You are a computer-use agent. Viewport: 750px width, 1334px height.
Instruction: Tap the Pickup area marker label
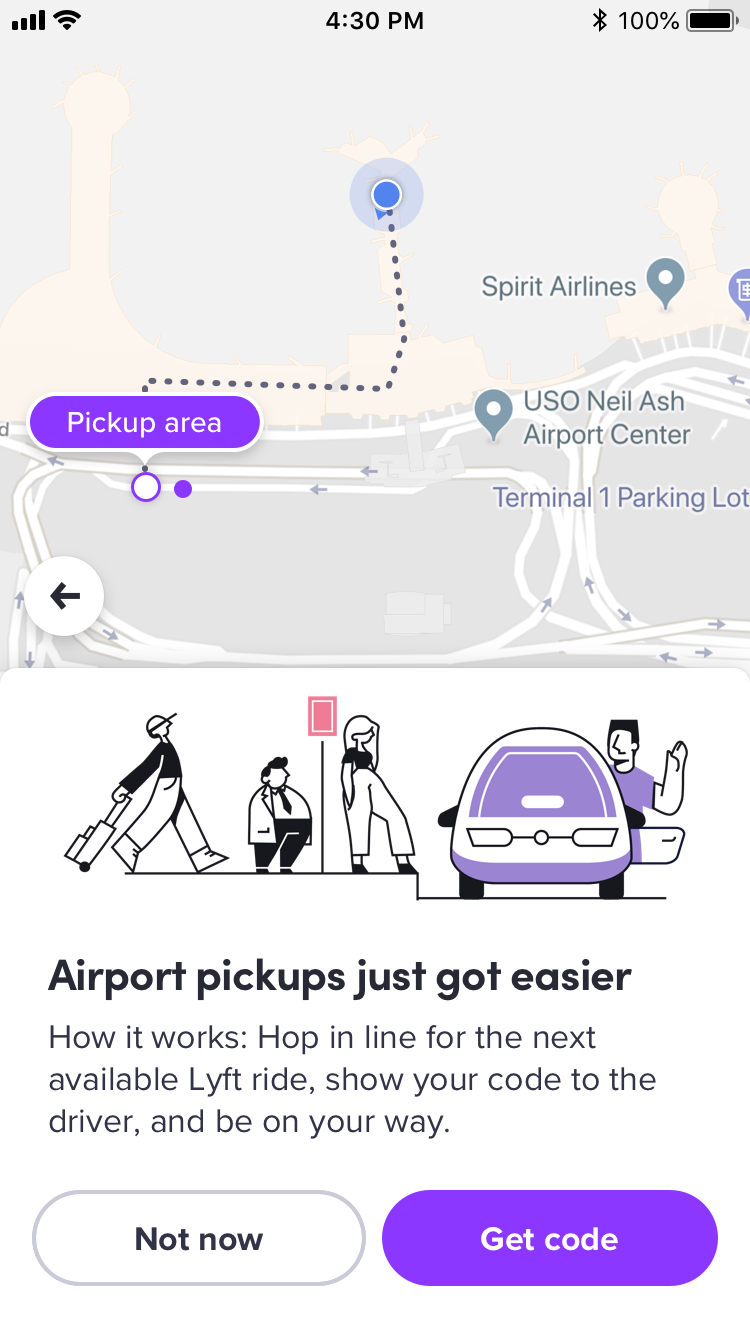pyautogui.click(x=144, y=423)
